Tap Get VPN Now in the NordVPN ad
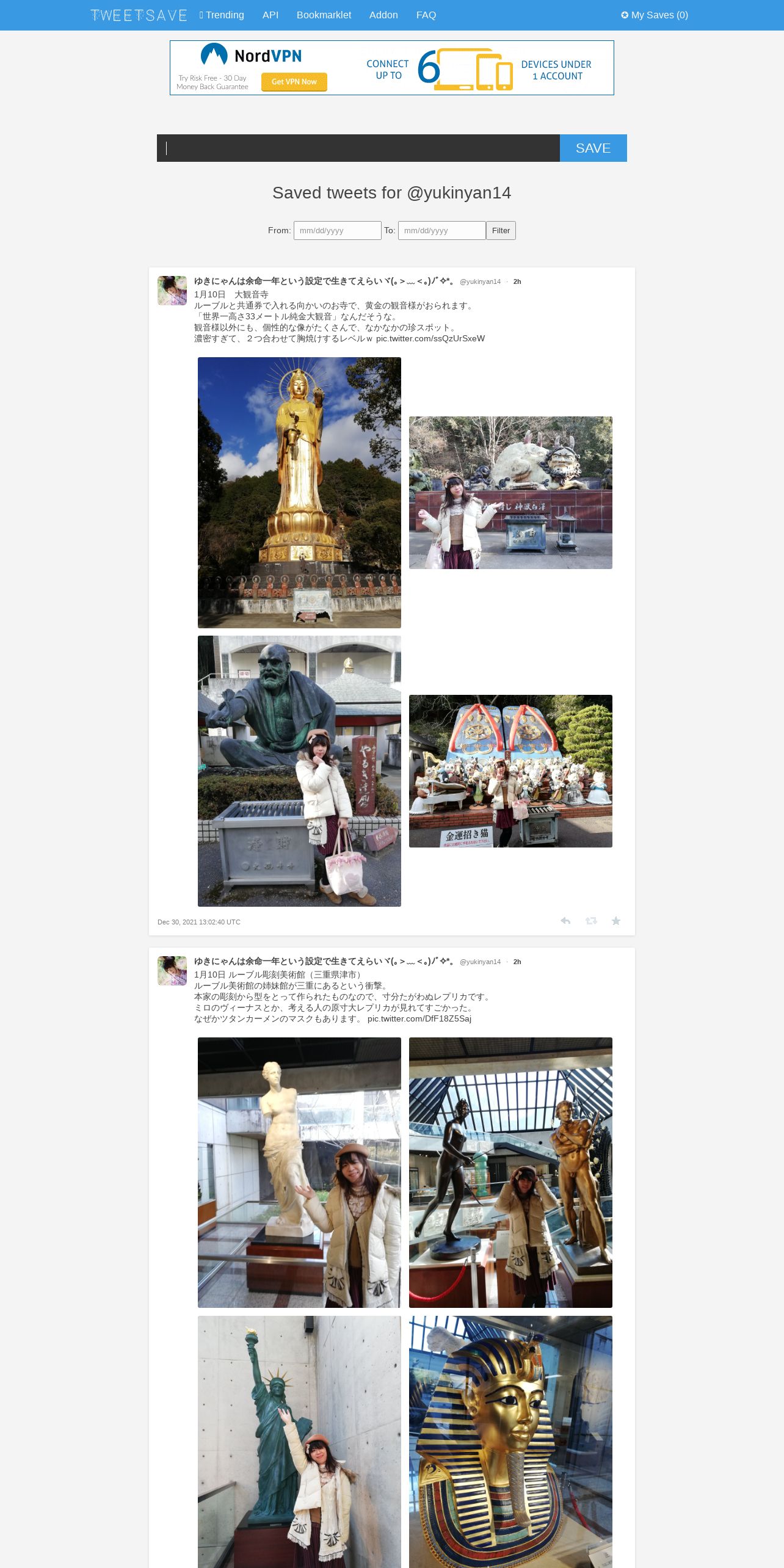 294,82
